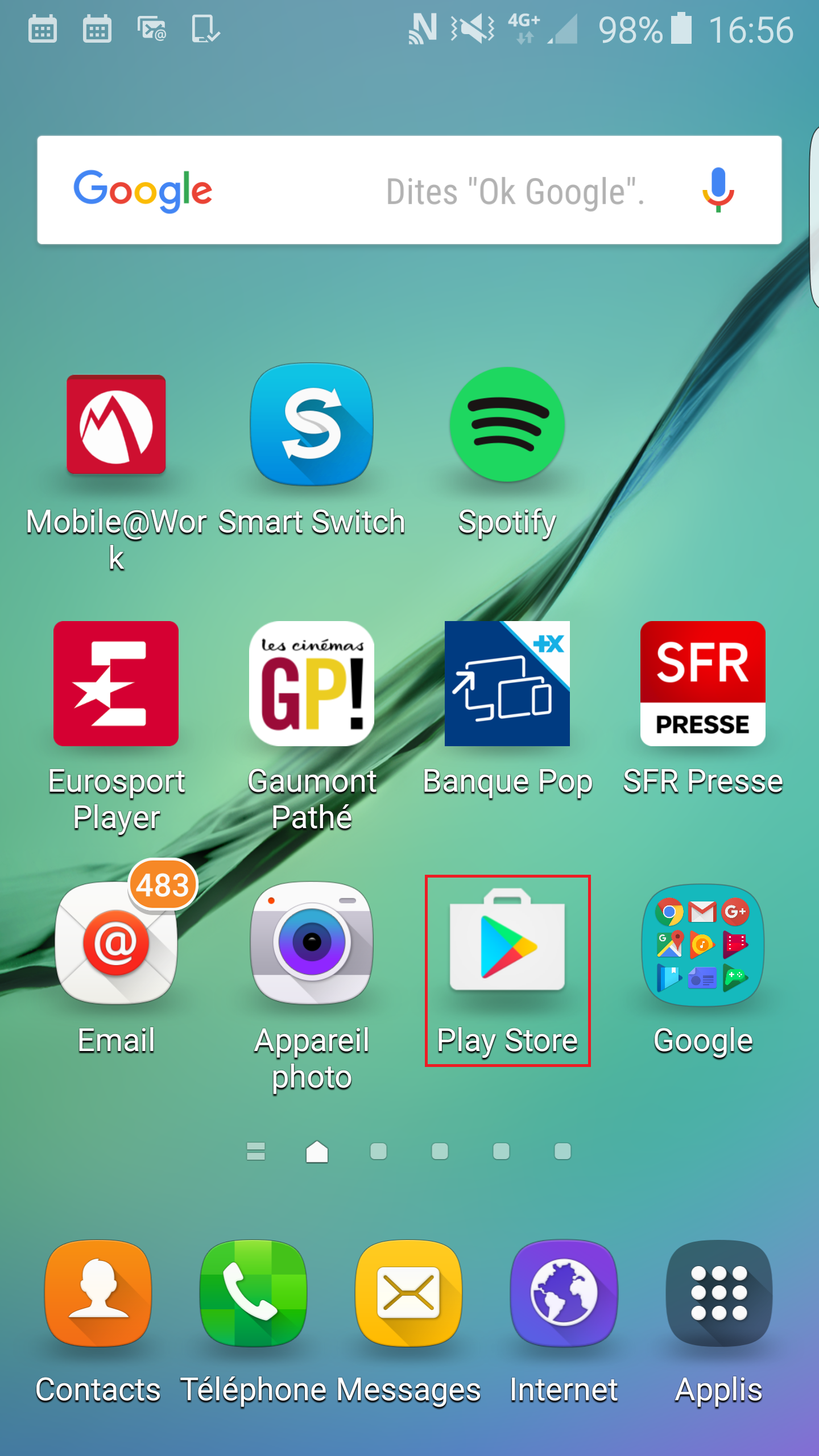The image size is (819, 1456).
Task: Open the Applis app drawer
Action: tap(719, 1293)
